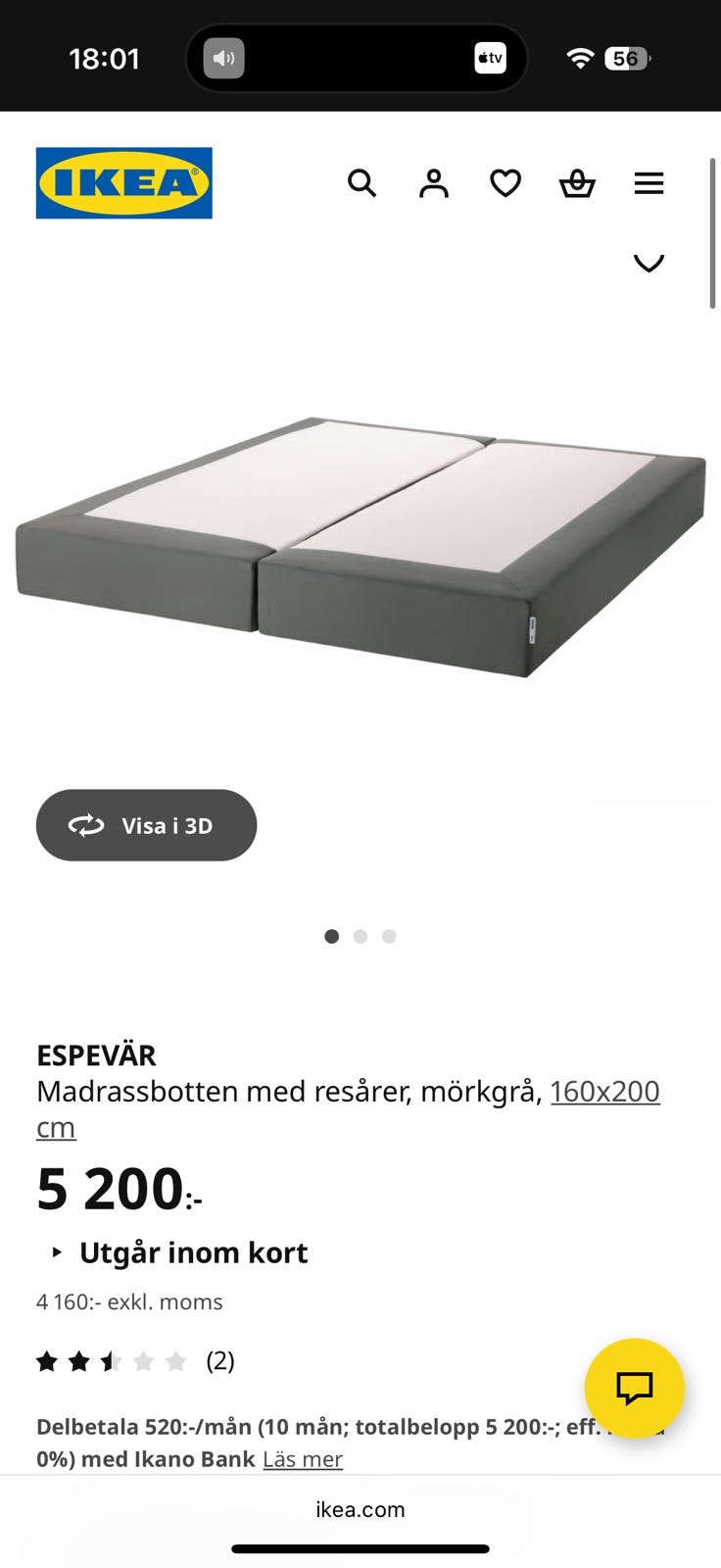Screen dimensions: 721x1568
Task: Open the account profile icon
Action: pos(434,183)
